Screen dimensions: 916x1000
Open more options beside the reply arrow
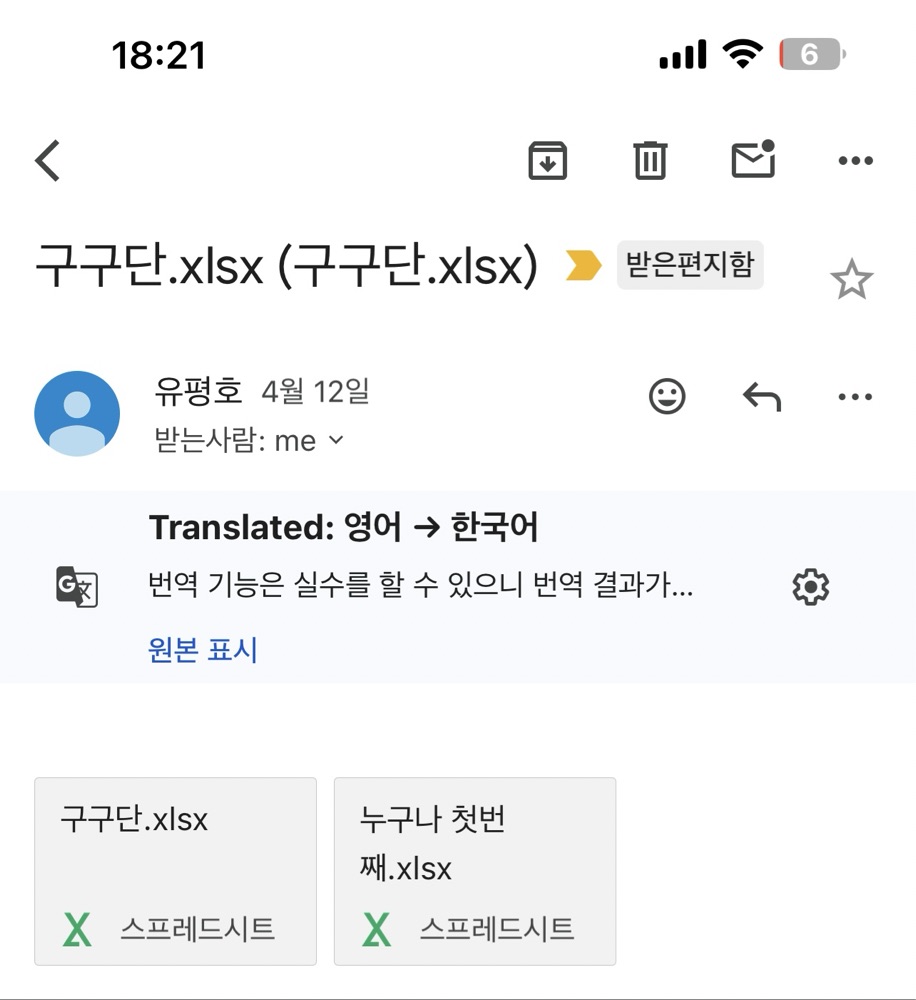pyautogui.click(x=855, y=397)
